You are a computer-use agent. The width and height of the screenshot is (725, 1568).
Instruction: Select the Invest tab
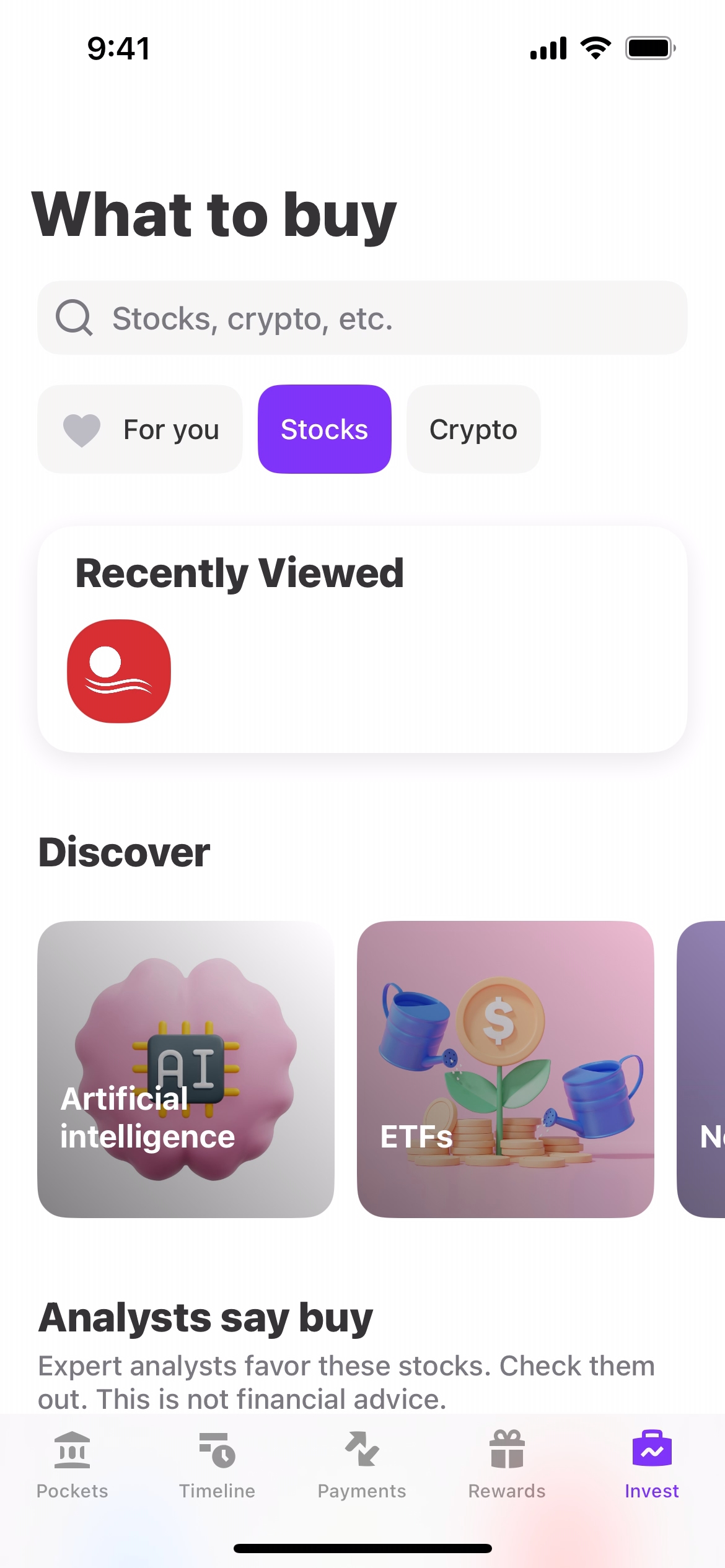click(651, 1465)
